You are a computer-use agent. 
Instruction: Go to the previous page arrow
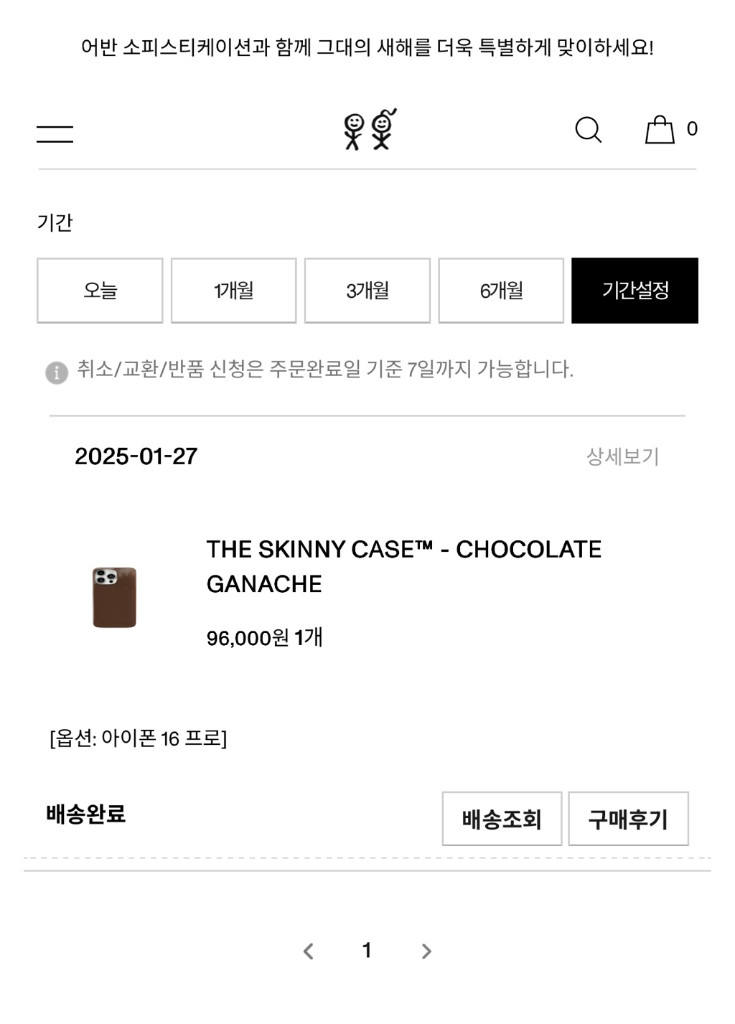pos(308,951)
